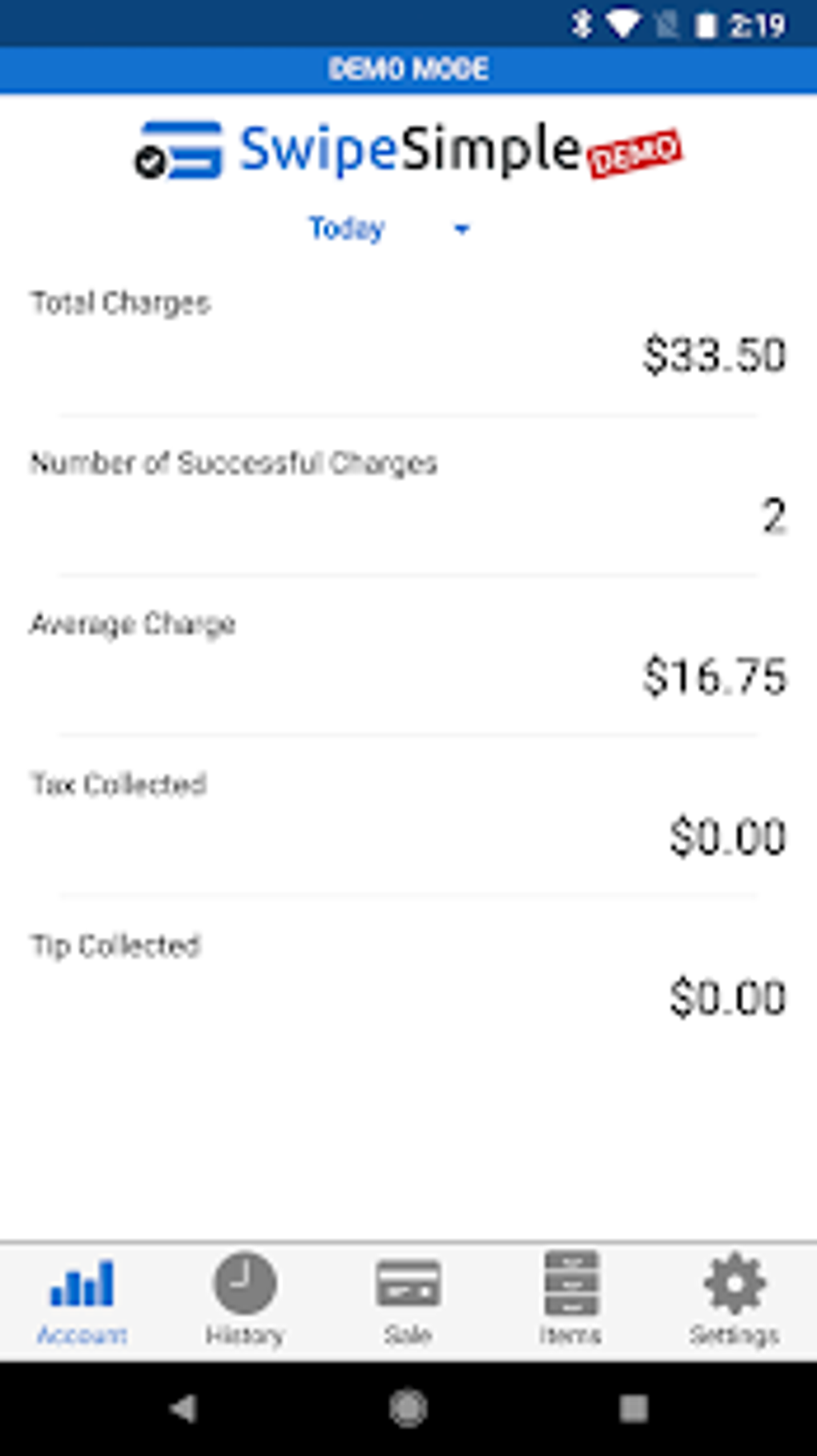The width and height of the screenshot is (817, 1456).
Task: Go to the device home screen
Action: pyautogui.click(x=408, y=1408)
